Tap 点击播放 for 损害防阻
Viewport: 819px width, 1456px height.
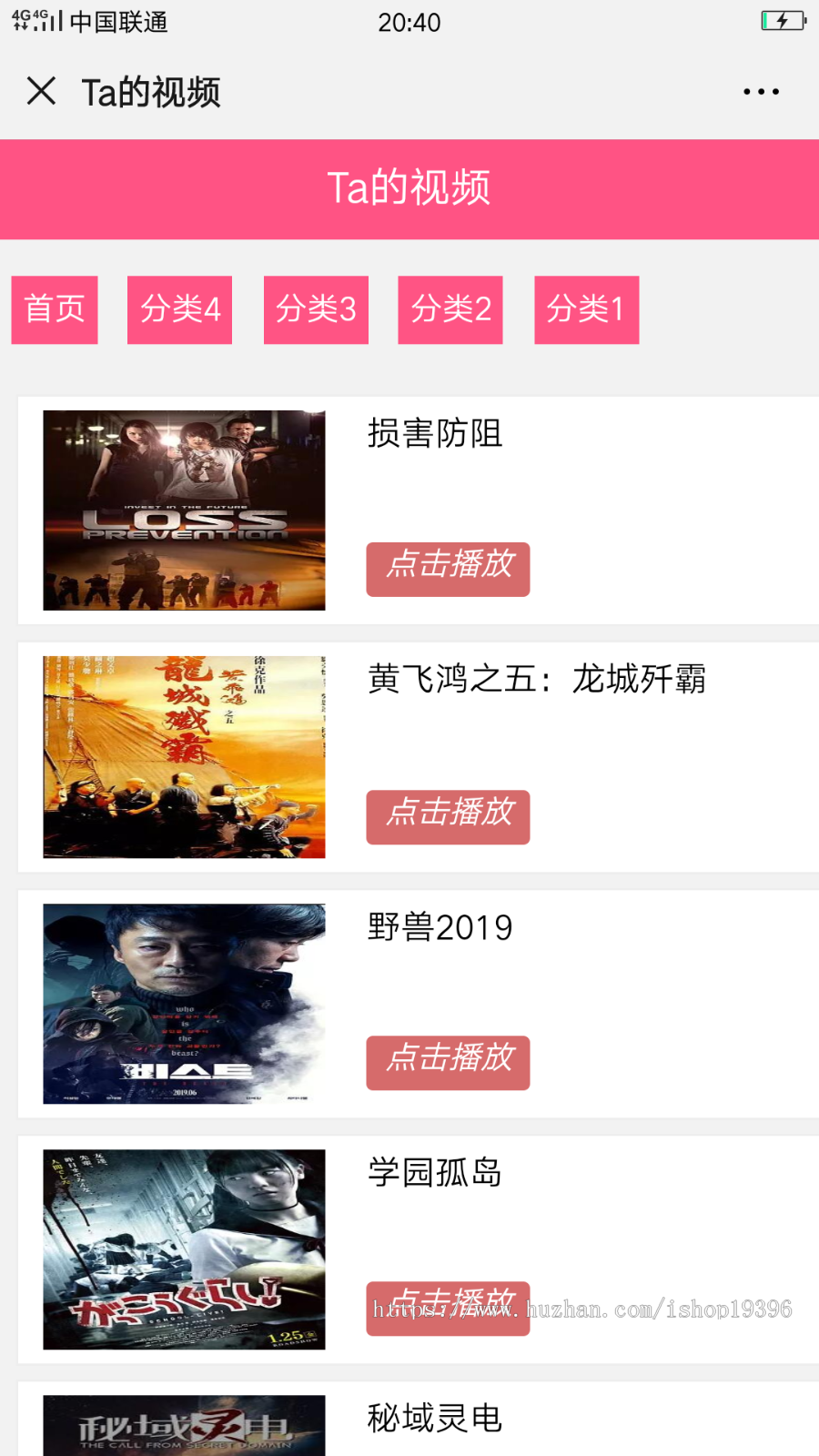448,570
